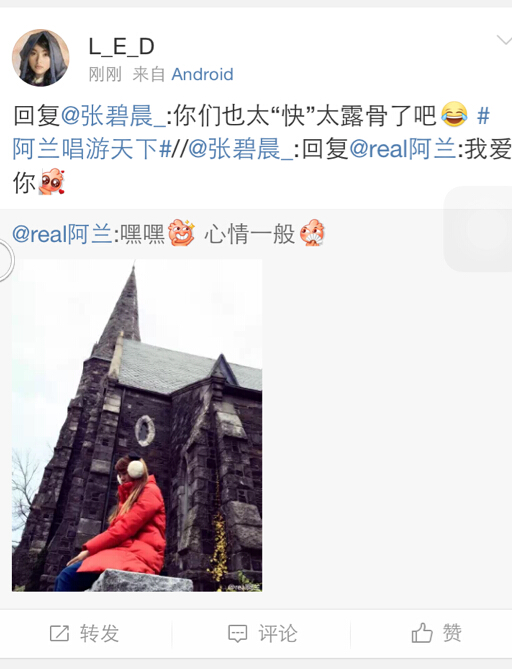The width and height of the screenshot is (512, 669).
Task: View the church photo in the post
Action: pyautogui.click(x=137, y=425)
